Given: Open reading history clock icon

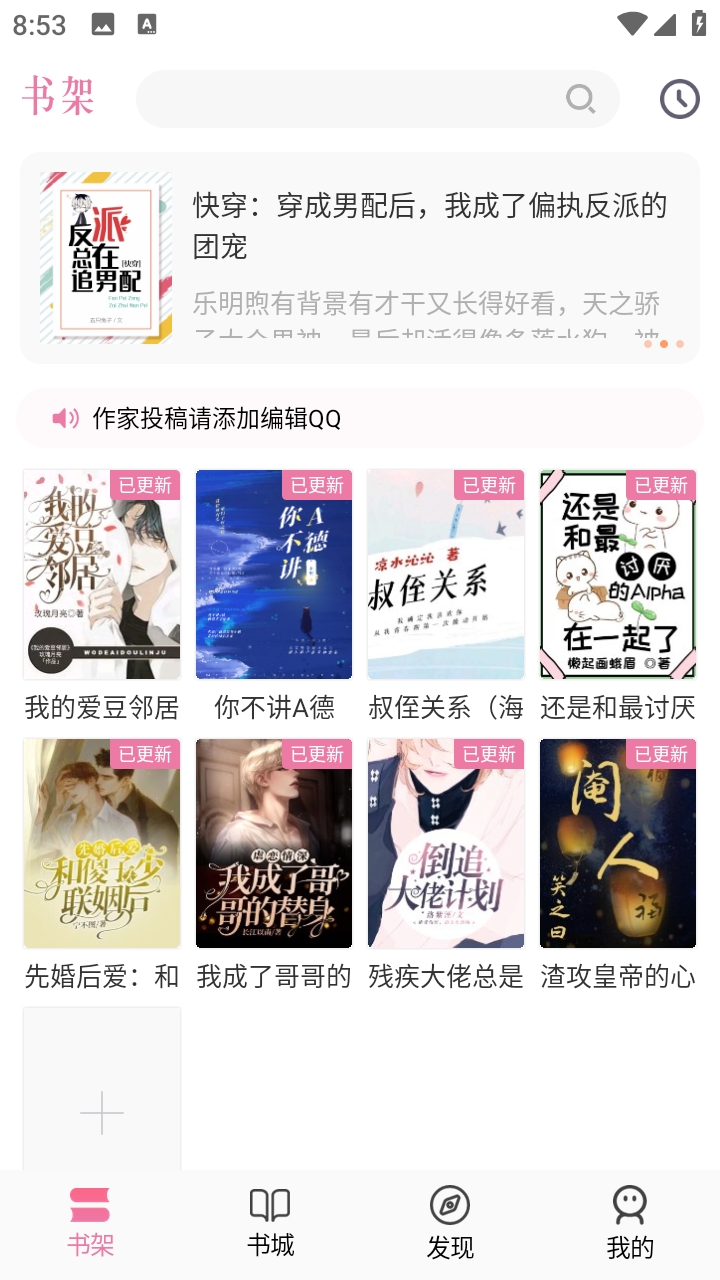Looking at the screenshot, I should (679, 99).
